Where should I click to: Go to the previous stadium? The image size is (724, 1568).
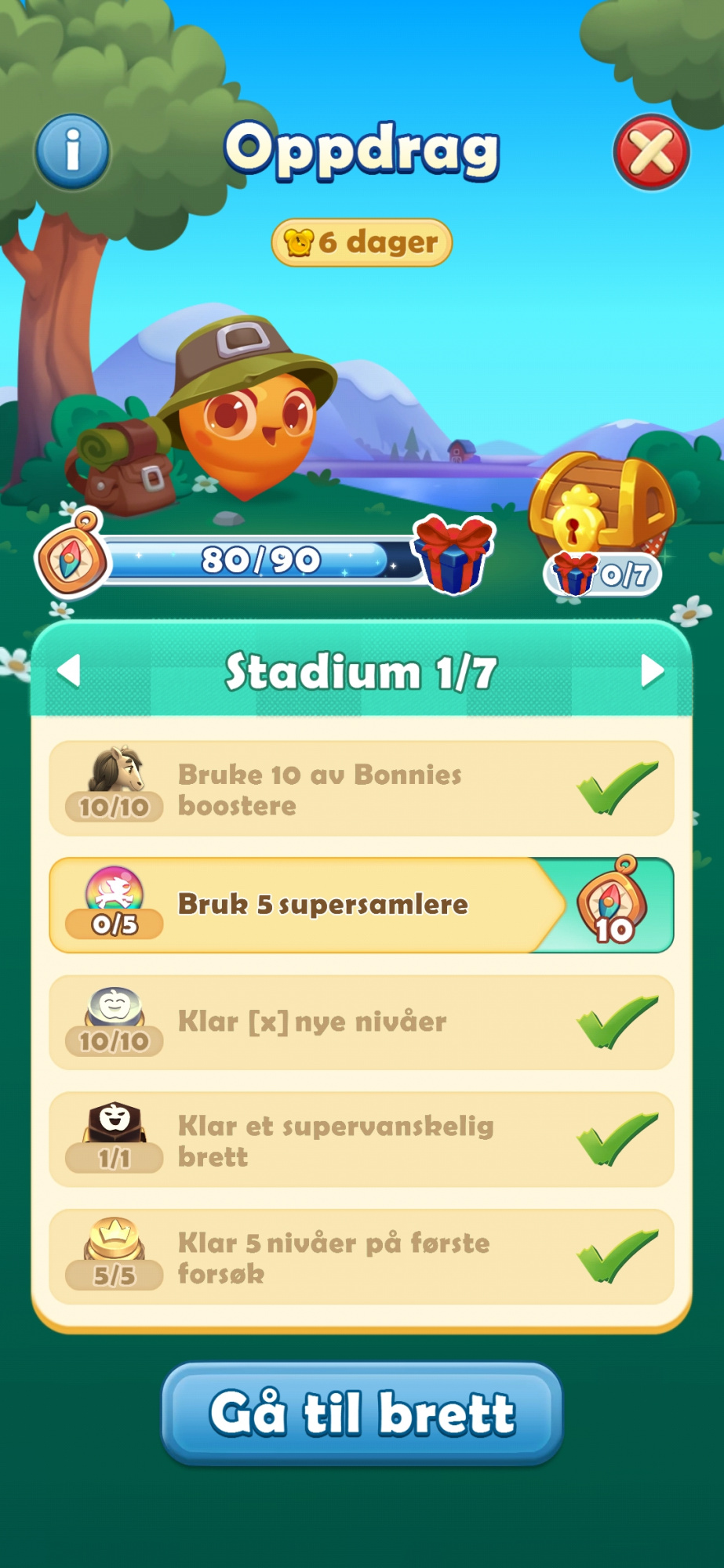tap(70, 671)
